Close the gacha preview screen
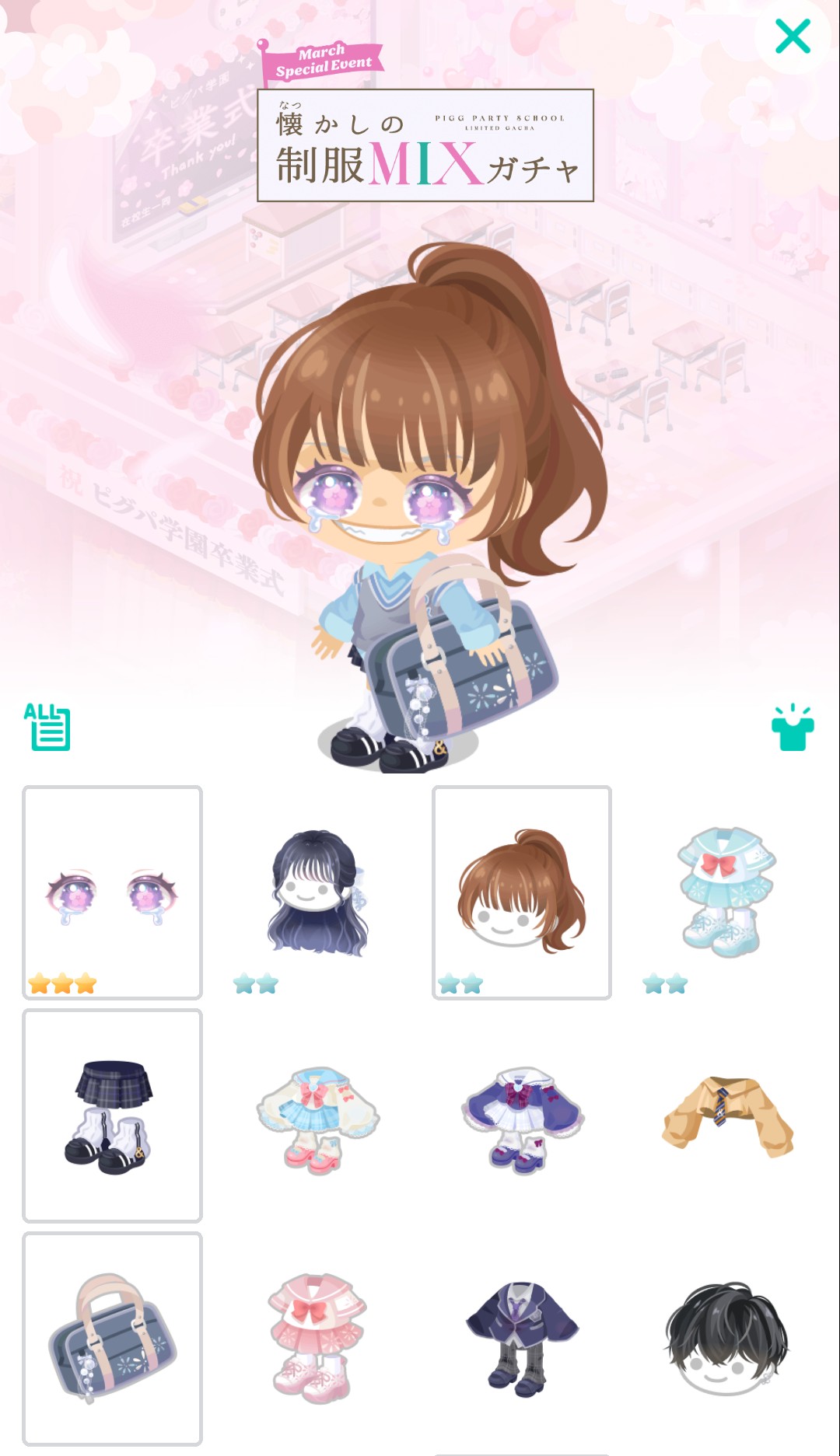 [x=793, y=37]
